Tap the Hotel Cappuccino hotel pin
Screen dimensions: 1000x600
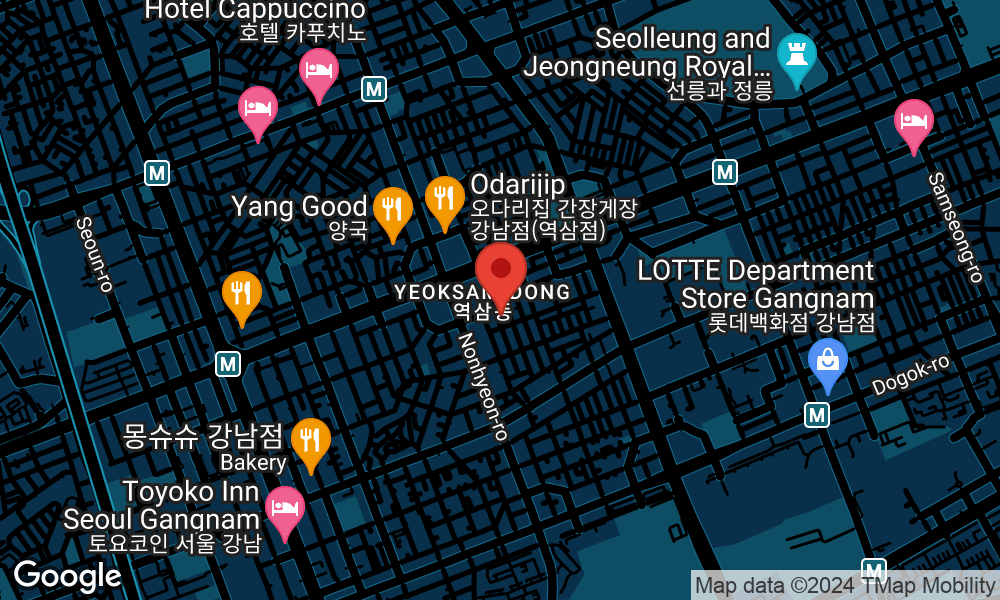point(319,71)
